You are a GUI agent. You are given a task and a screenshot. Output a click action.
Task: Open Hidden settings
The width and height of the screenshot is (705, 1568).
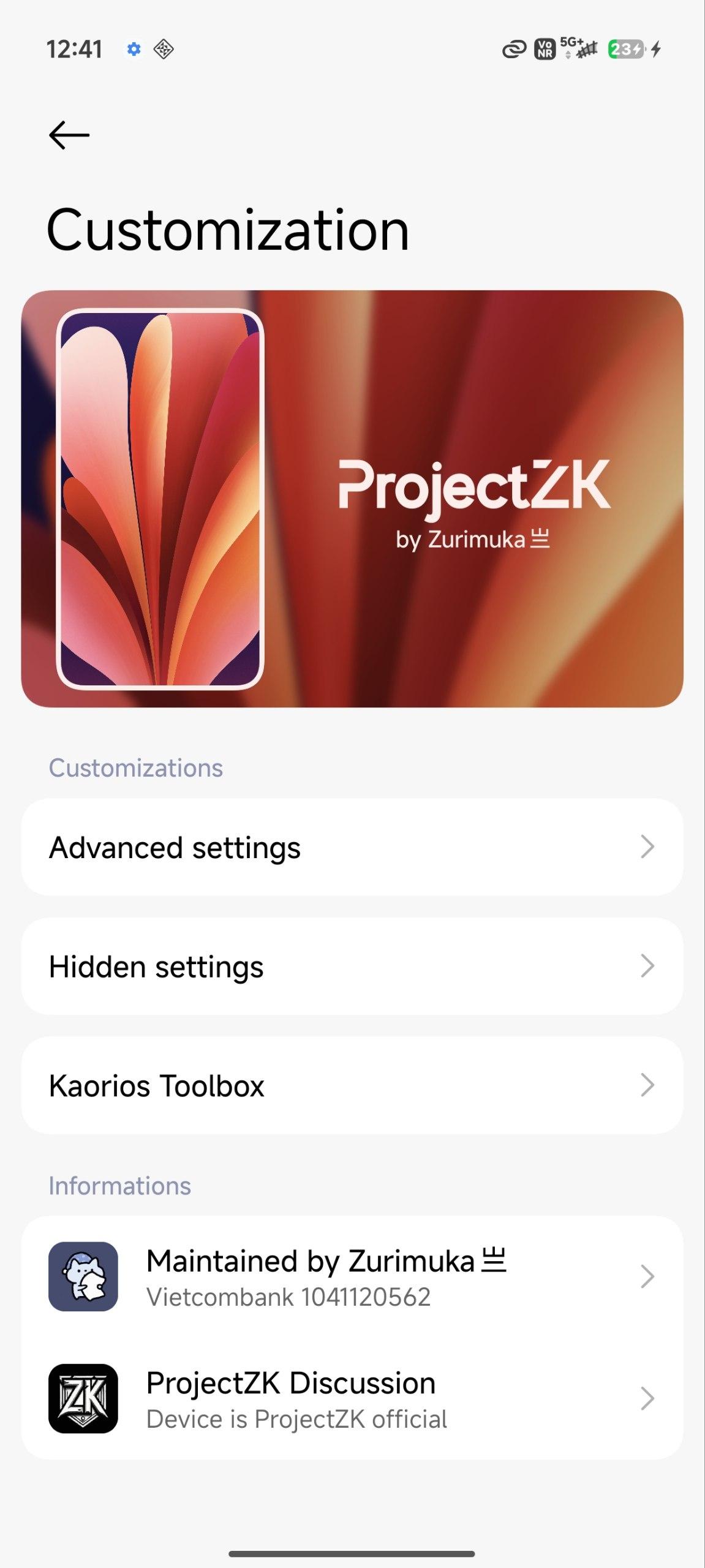[352, 966]
